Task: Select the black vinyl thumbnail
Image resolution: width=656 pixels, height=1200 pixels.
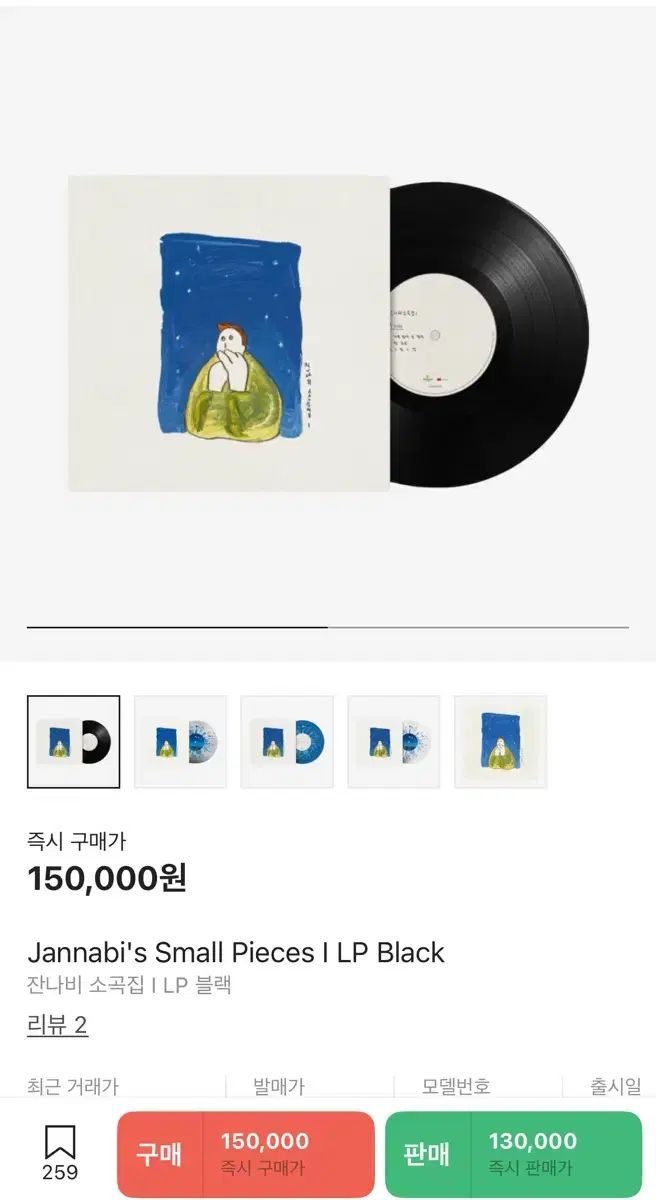Action: click(73, 742)
